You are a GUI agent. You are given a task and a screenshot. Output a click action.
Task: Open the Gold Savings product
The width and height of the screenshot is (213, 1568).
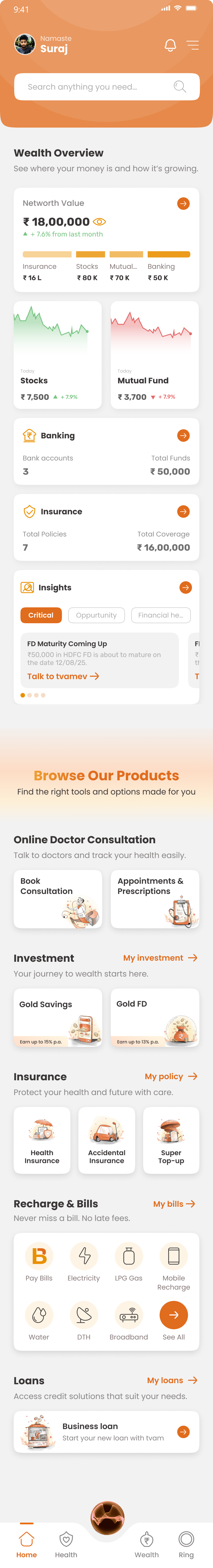pos(58,1017)
